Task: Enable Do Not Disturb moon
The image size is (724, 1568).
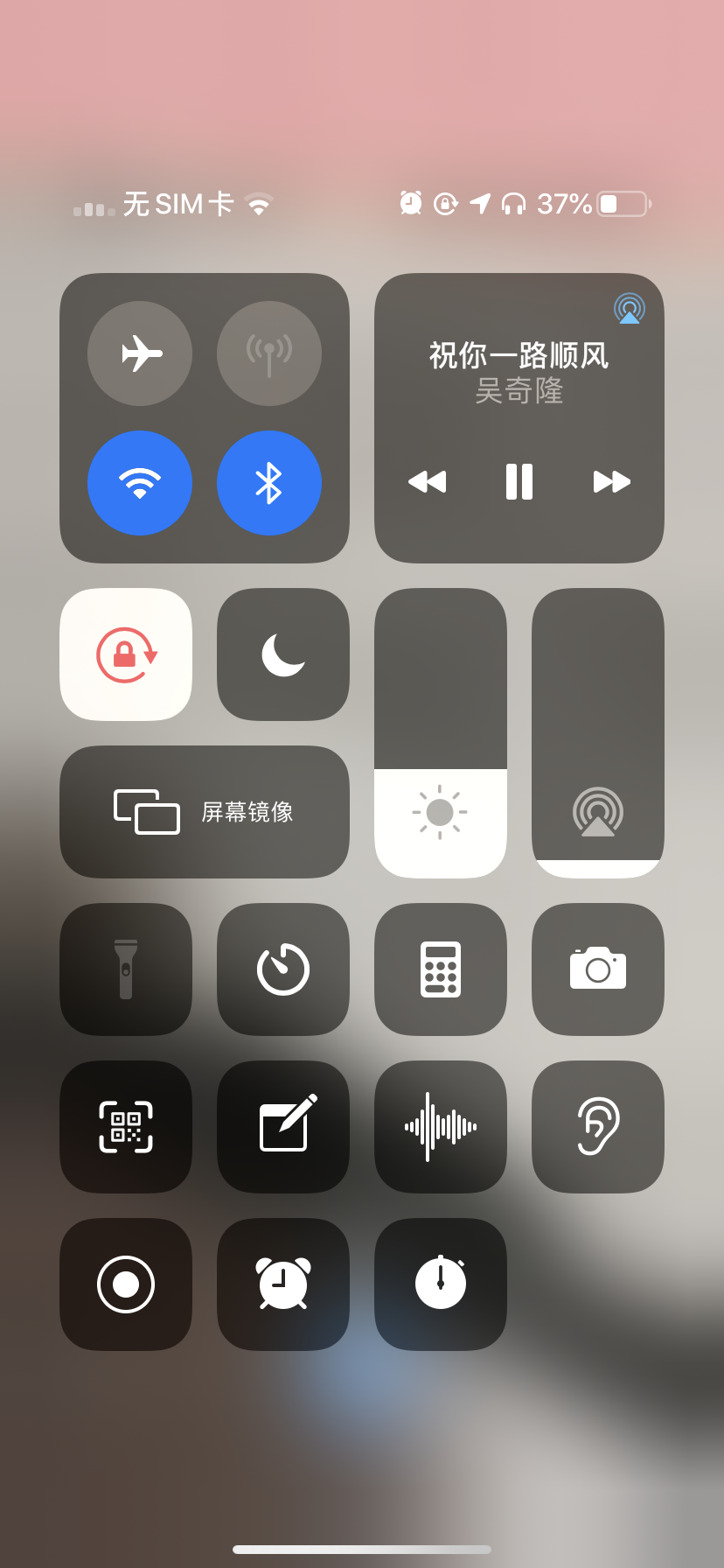Action: [283, 654]
